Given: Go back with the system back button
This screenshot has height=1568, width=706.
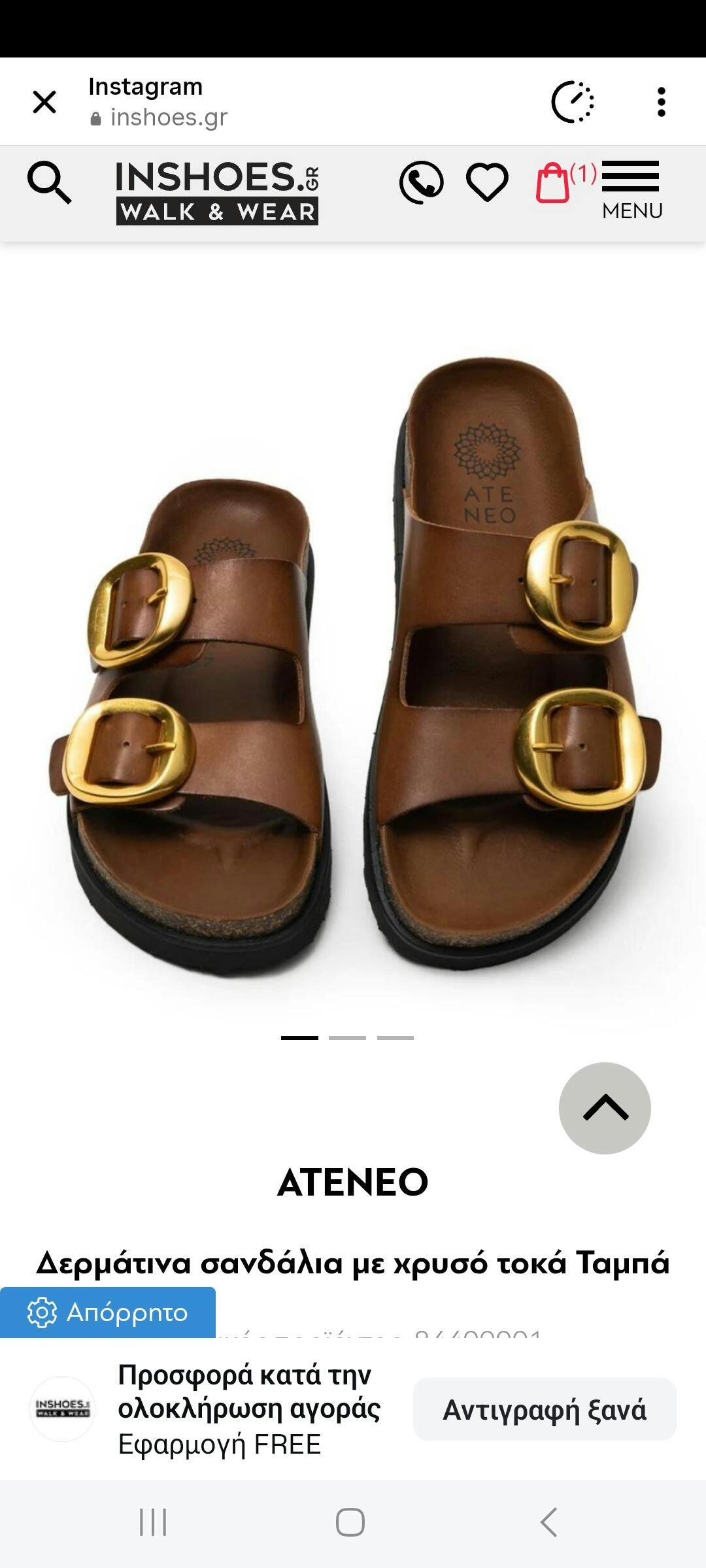Looking at the screenshot, I should (549, 1522).
